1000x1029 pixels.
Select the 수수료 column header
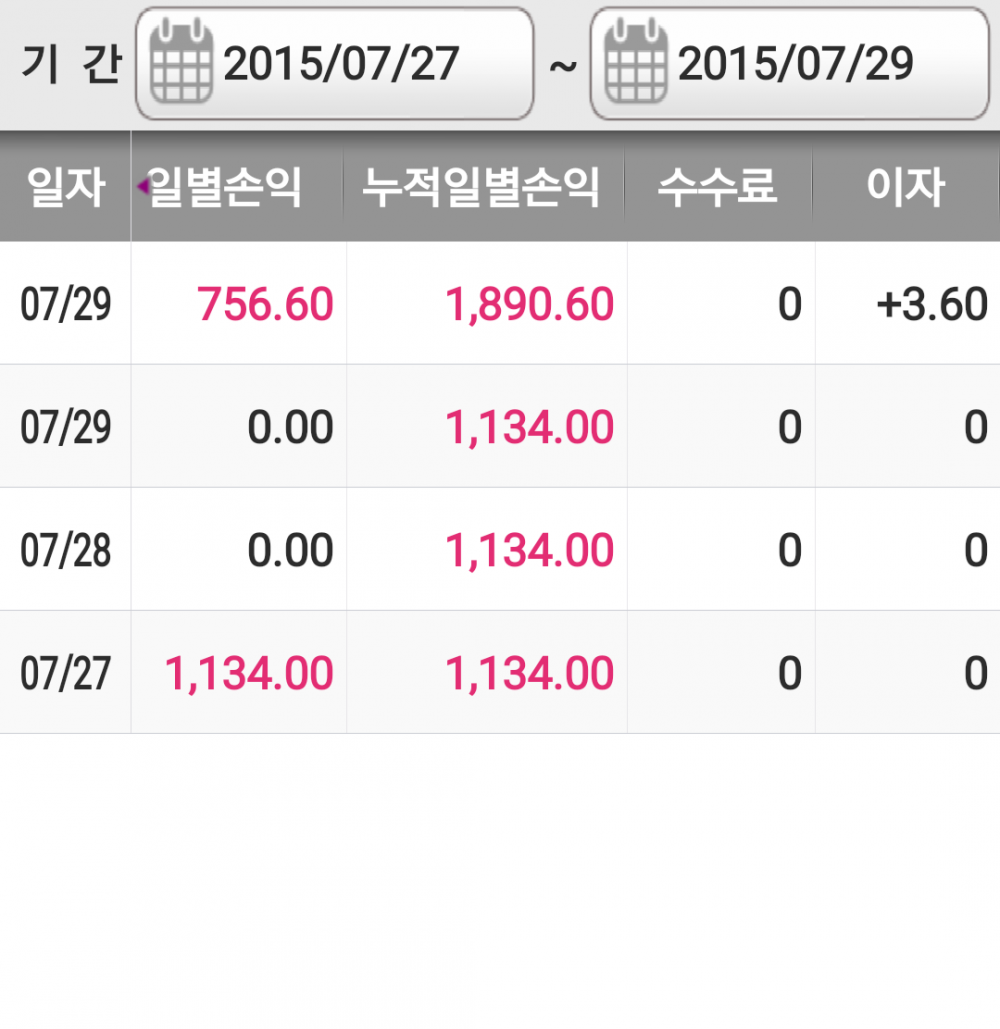coord(716,186)
